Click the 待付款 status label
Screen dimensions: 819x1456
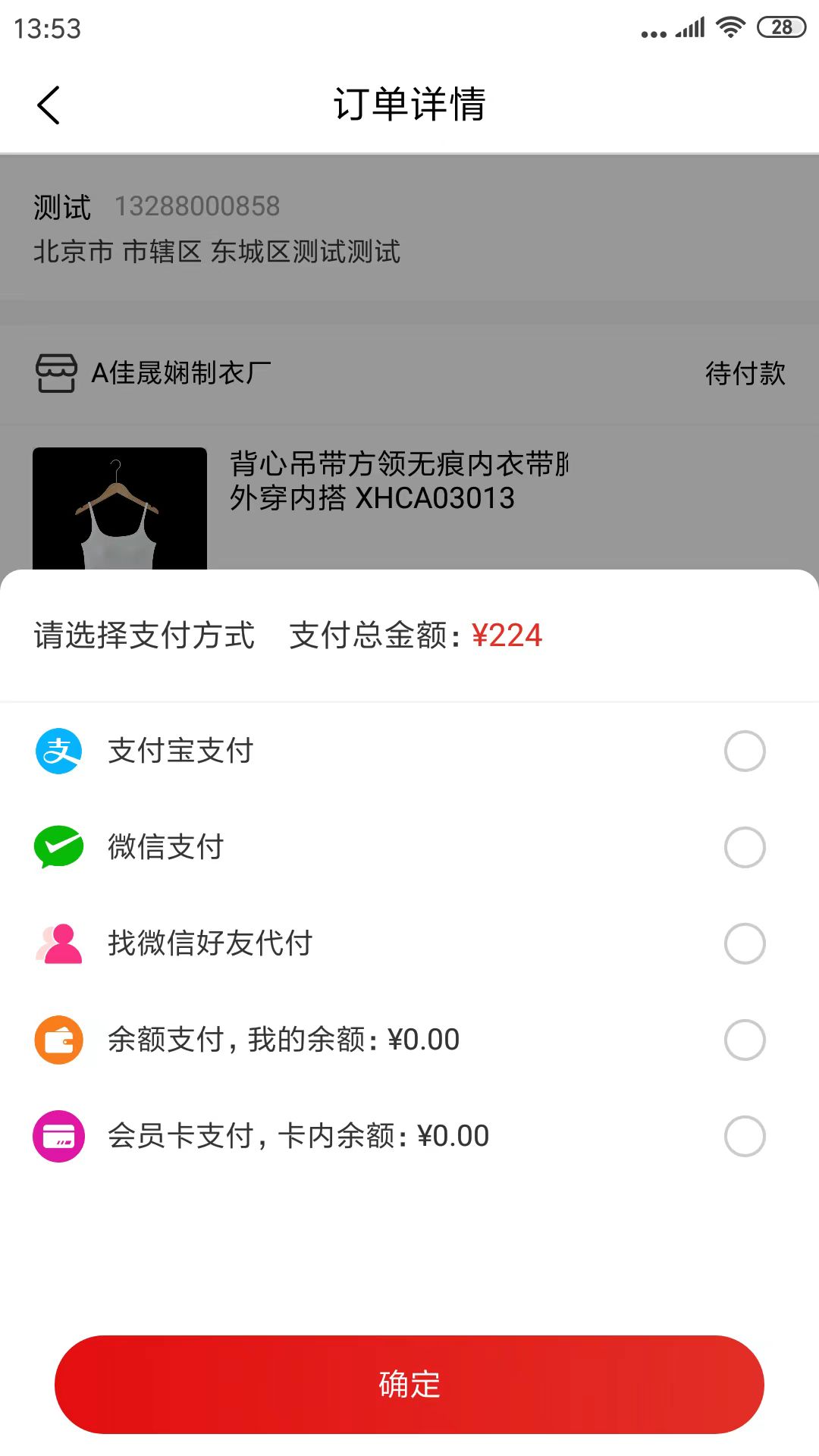tap(744, 373)
